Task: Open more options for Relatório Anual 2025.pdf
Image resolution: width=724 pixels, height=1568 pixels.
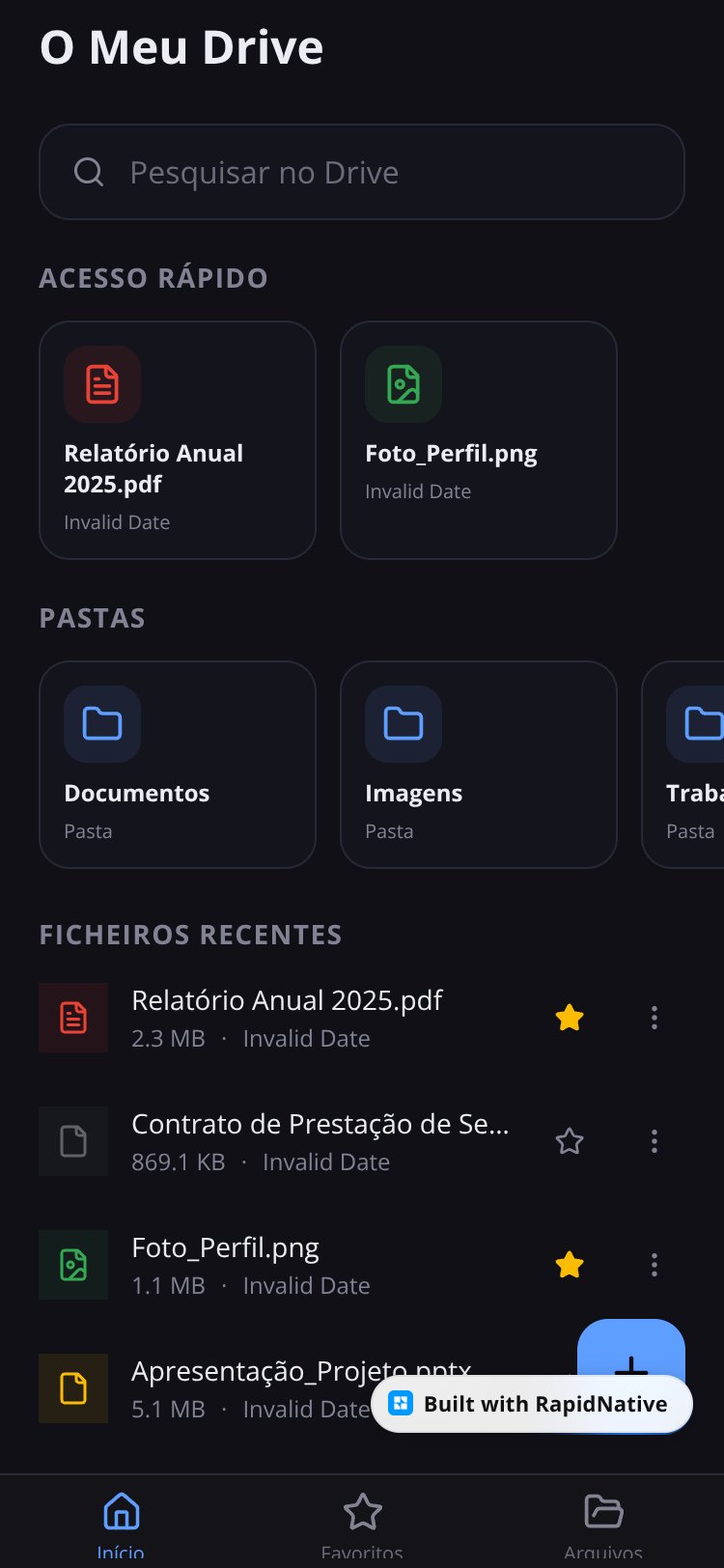Action: click(x=654, y=1018)
